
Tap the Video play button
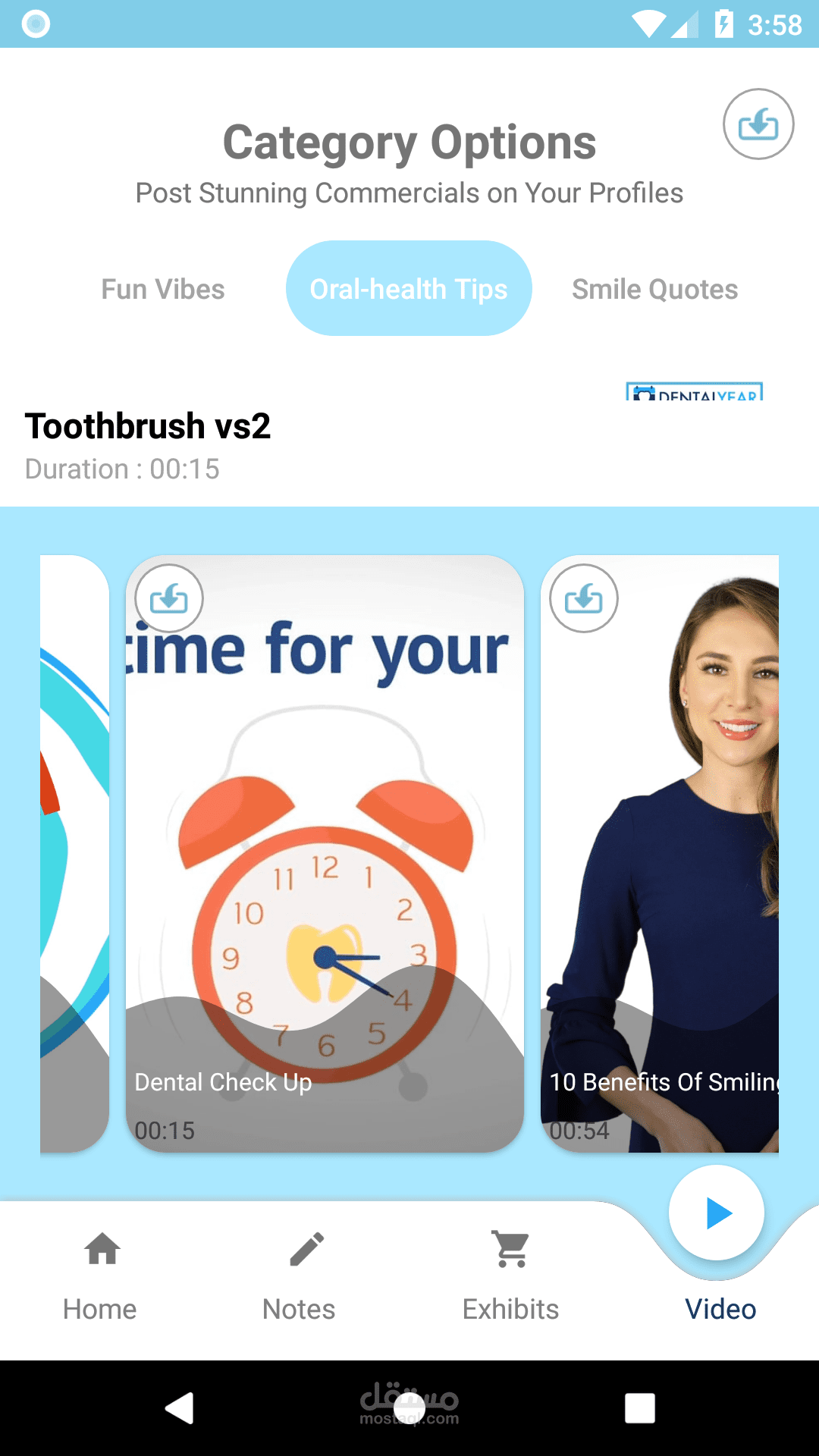(x=717, y=1213)
